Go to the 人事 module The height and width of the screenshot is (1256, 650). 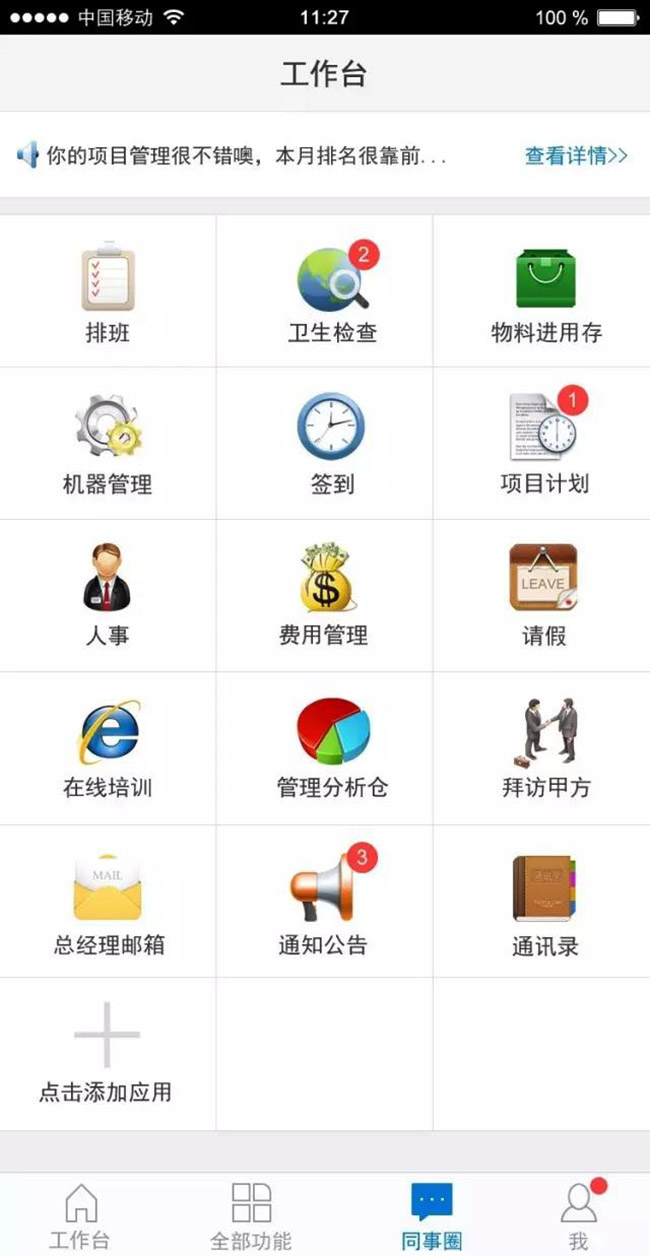(x=108, y=596)
